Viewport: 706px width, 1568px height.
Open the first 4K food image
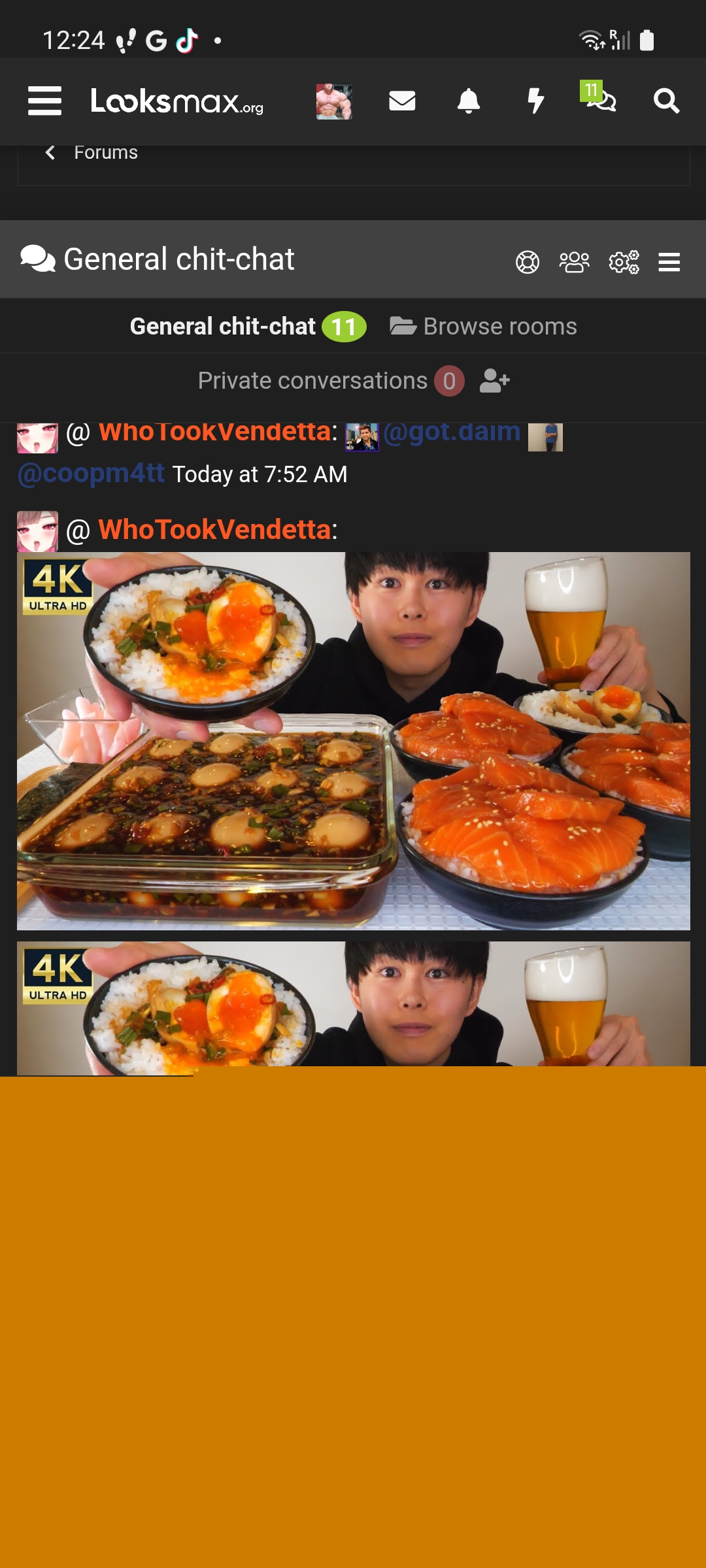pyautogui.click(x=353, y=741)
